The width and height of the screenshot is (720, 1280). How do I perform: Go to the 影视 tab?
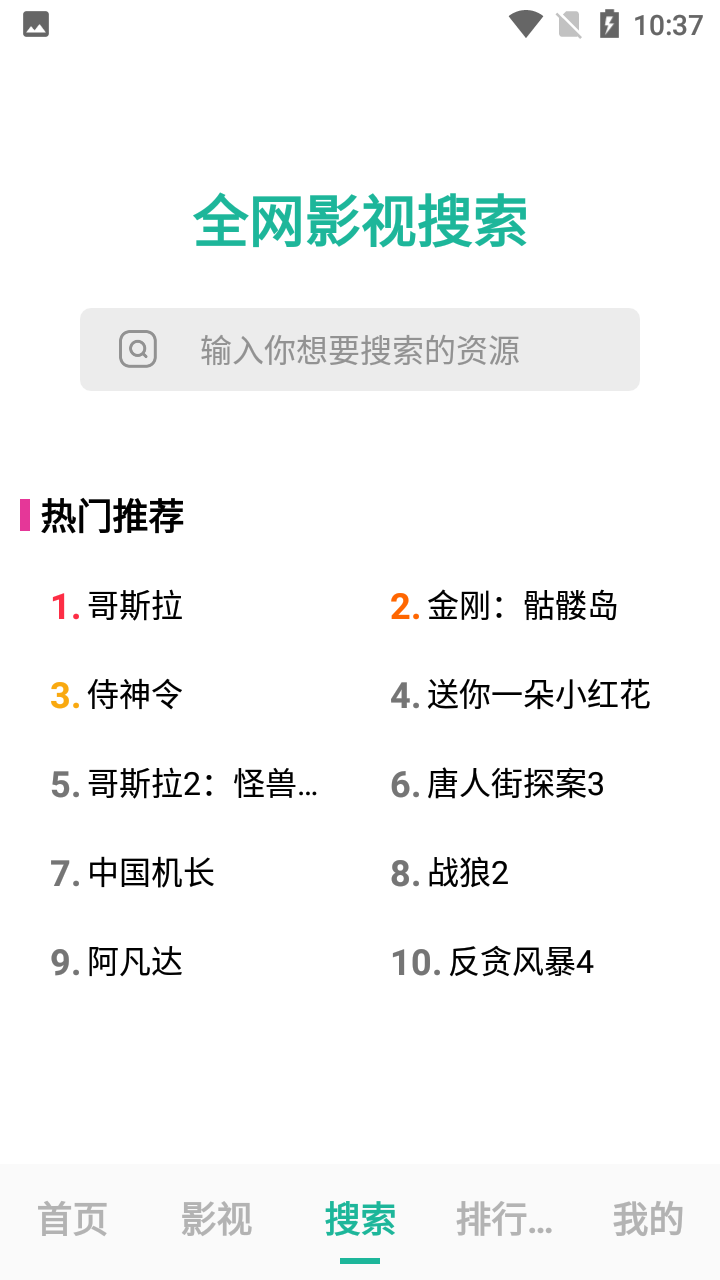[x=216, y=1220]
